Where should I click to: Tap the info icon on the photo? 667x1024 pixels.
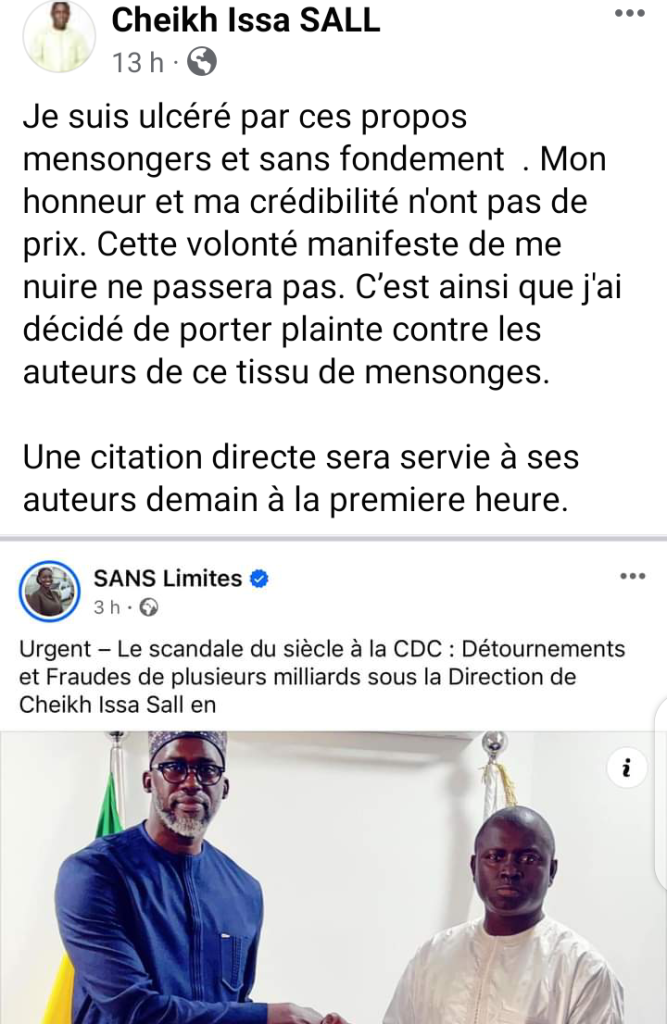pyautogui.click(x=626, y=768)
